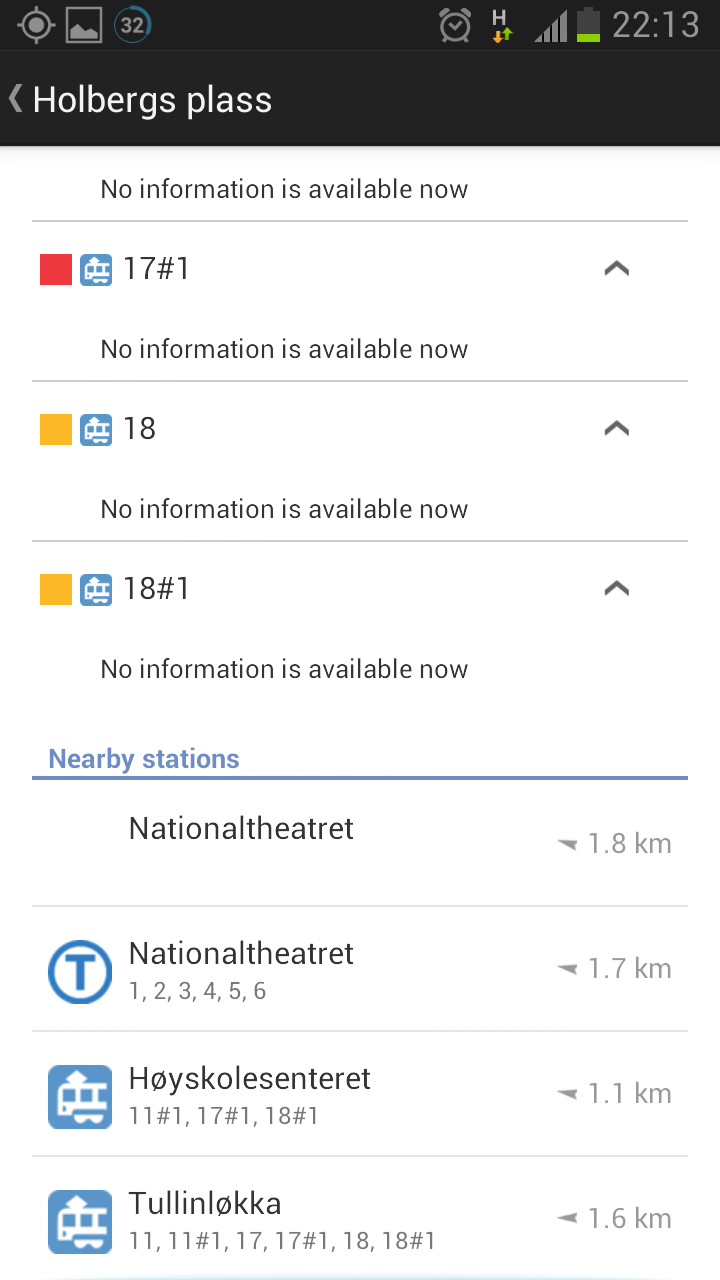The image size is (720, 1280).
Task: Collapse the 18#1 line section
Action: pos(617,588)
